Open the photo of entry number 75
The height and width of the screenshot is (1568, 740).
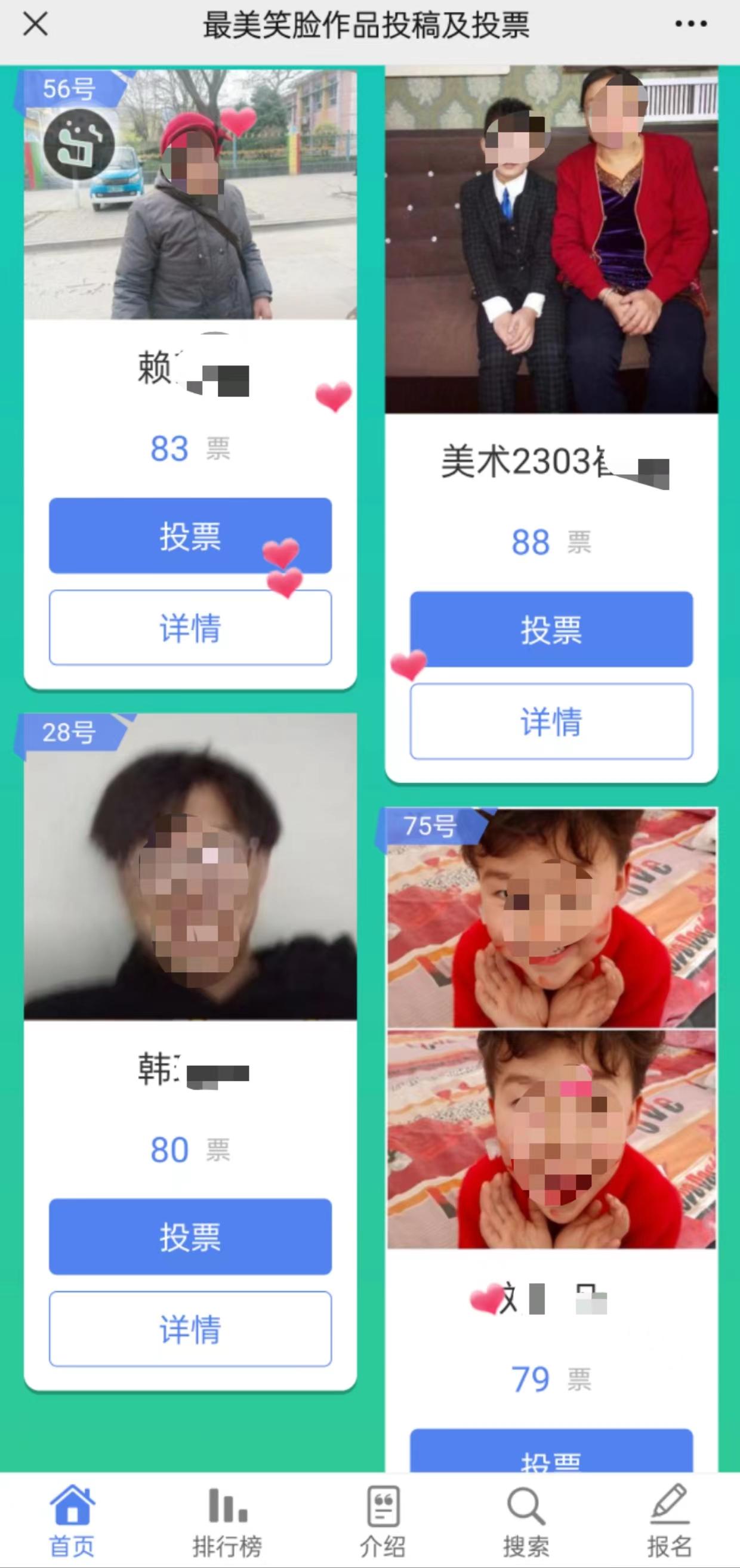tap(551, 1029)
